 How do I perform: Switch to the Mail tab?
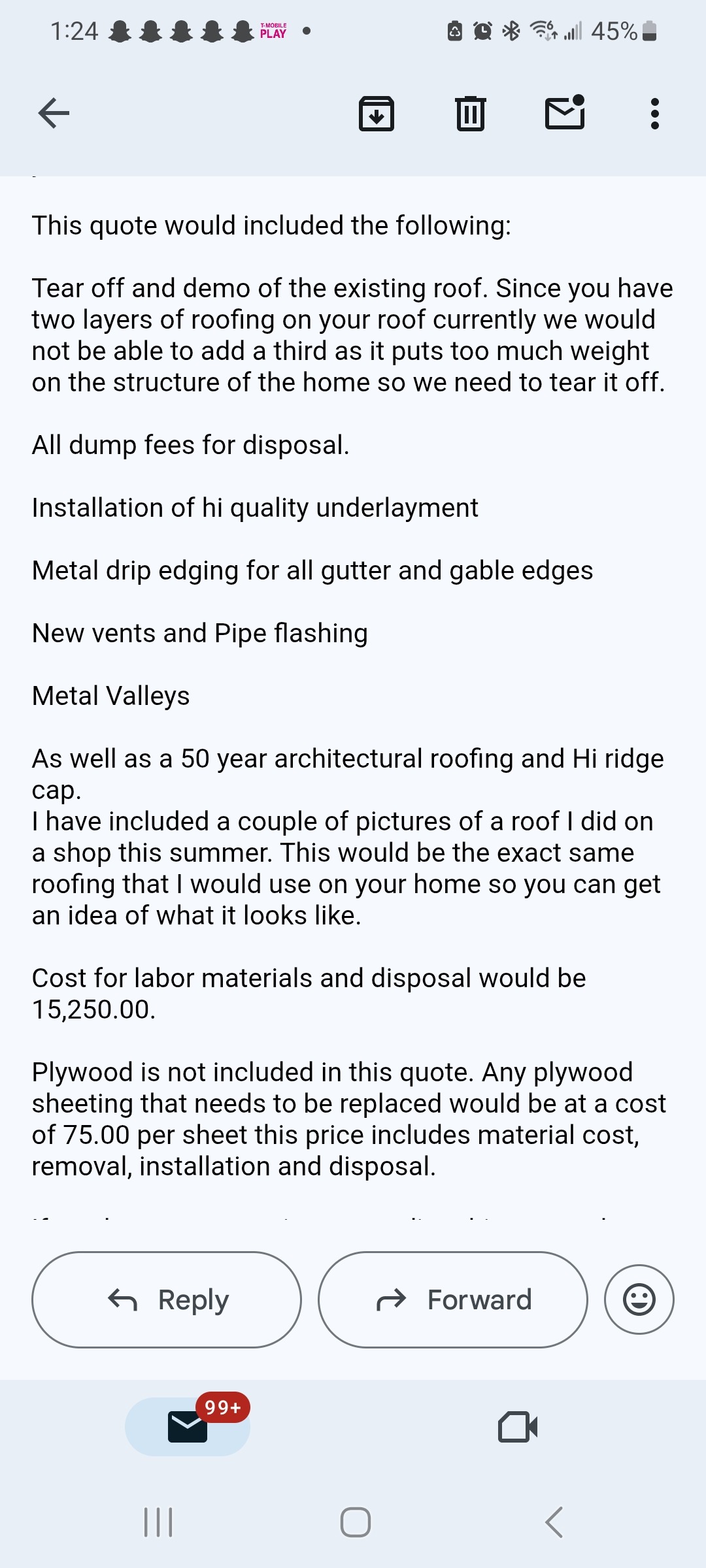point(188,1426)
